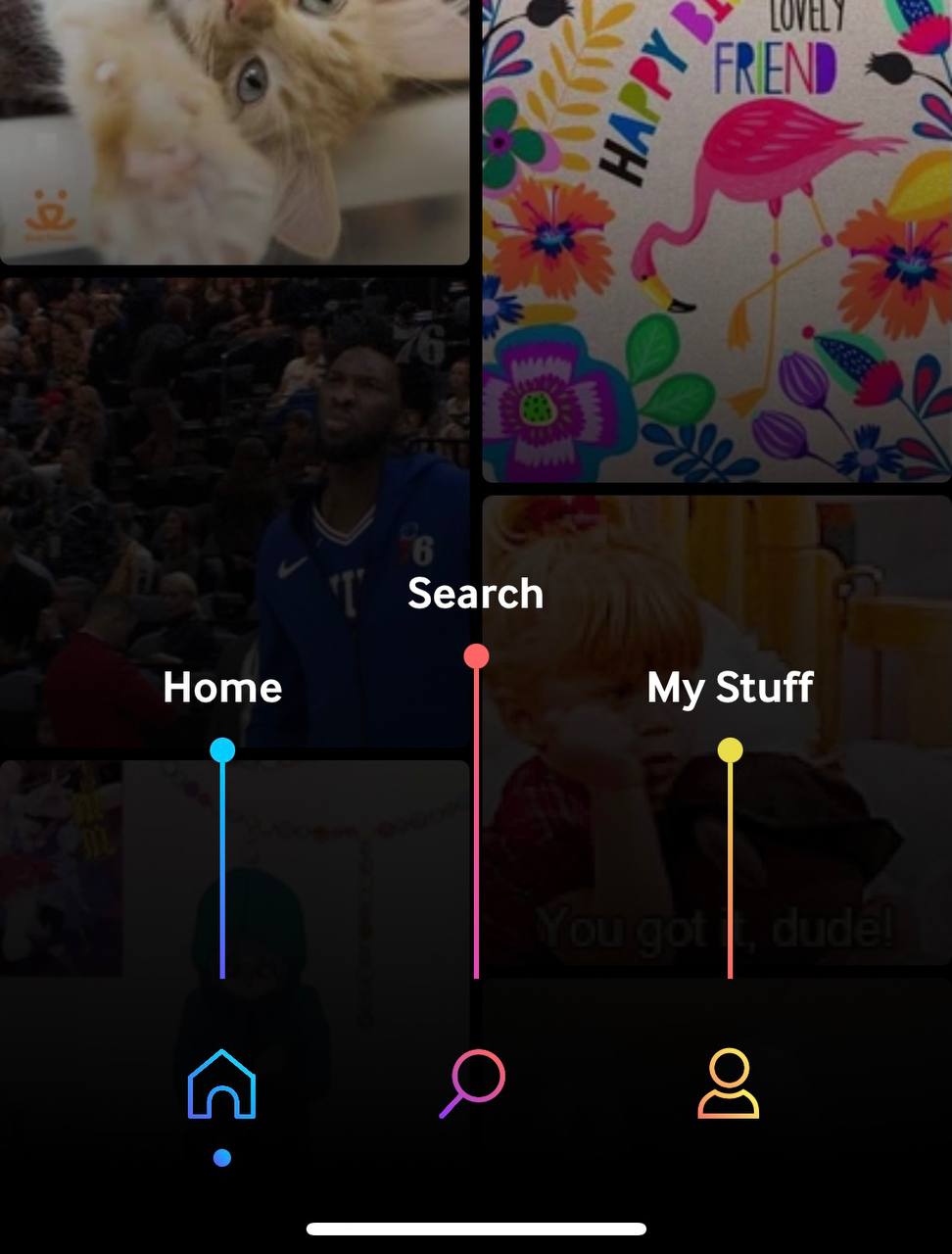This screenshot has height=1254, width=952.
Task: Open the Search tab magnifier
Action: click(473, 1084)
